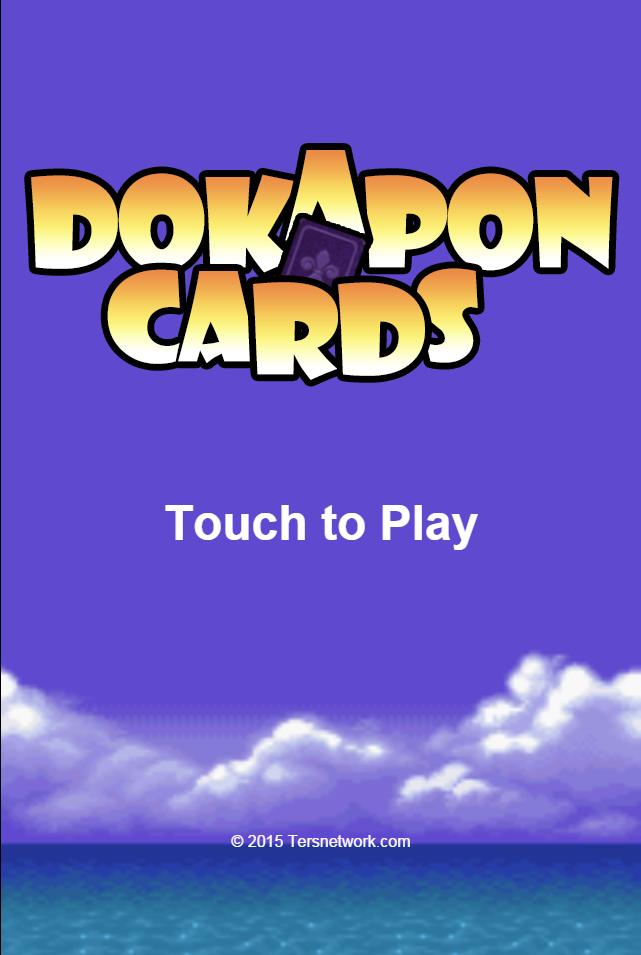Screen dimensions: 641x955
Task: Tap Touch to Play to start
Action: [x=321, y=524]
